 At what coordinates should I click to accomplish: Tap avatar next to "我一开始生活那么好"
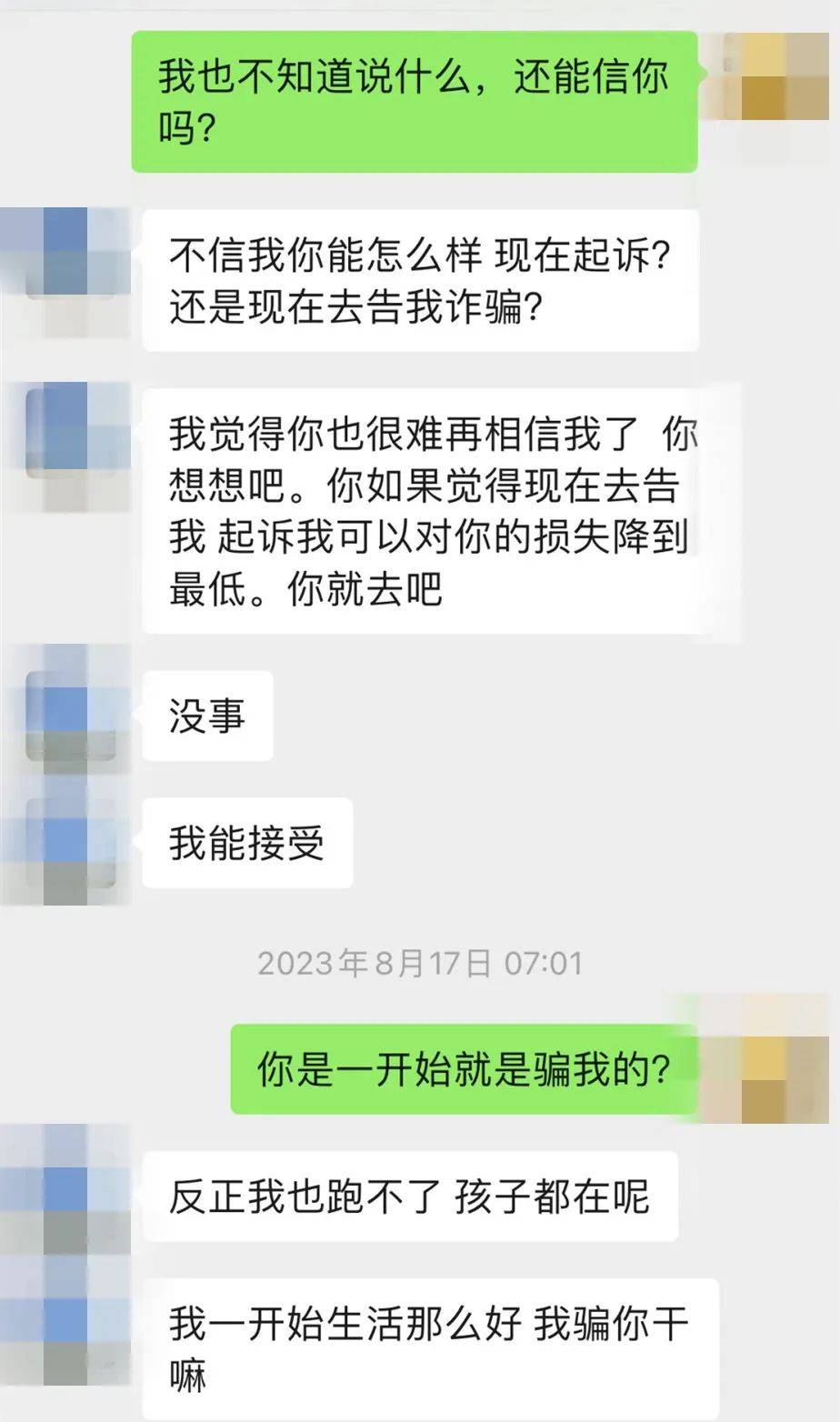(x=68, y=1324)
